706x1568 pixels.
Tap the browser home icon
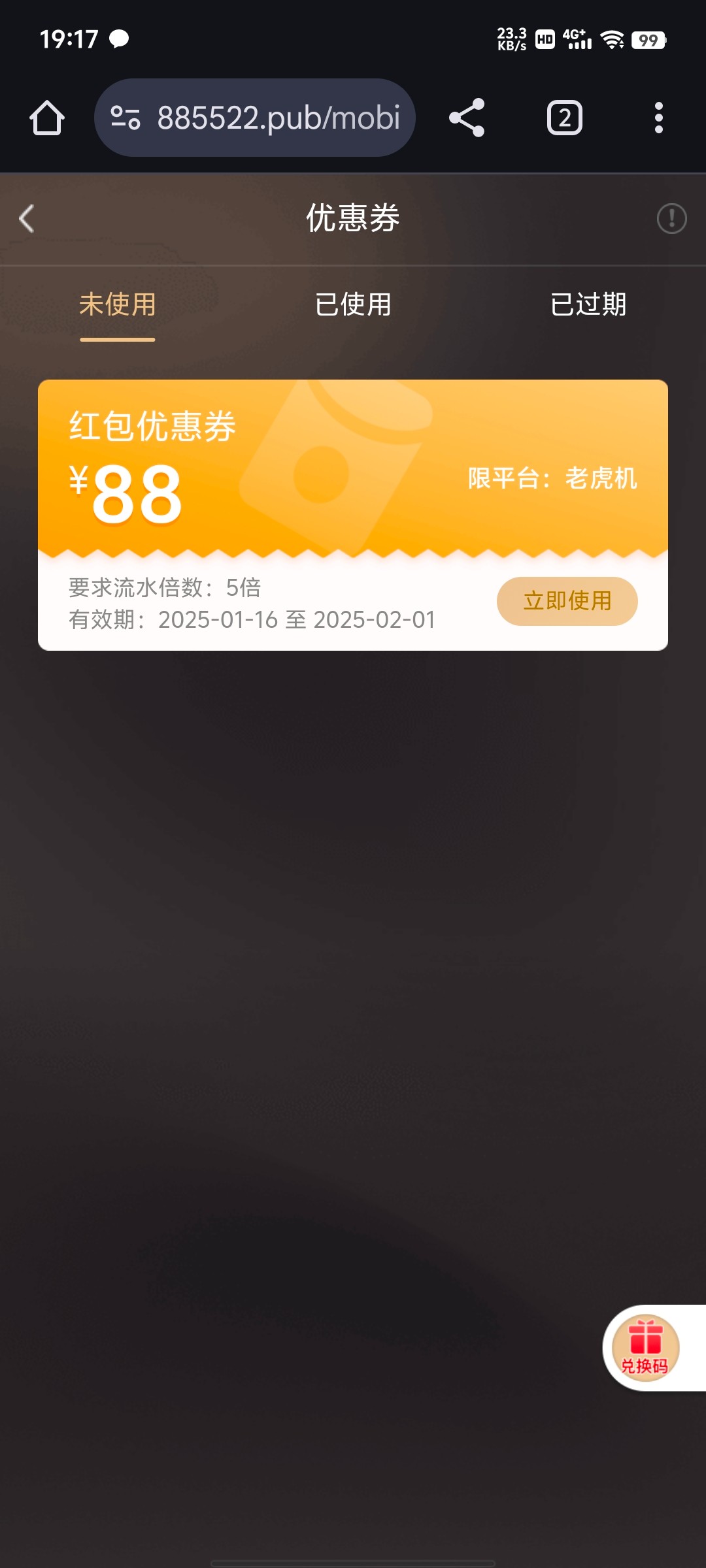click(47, 118)
